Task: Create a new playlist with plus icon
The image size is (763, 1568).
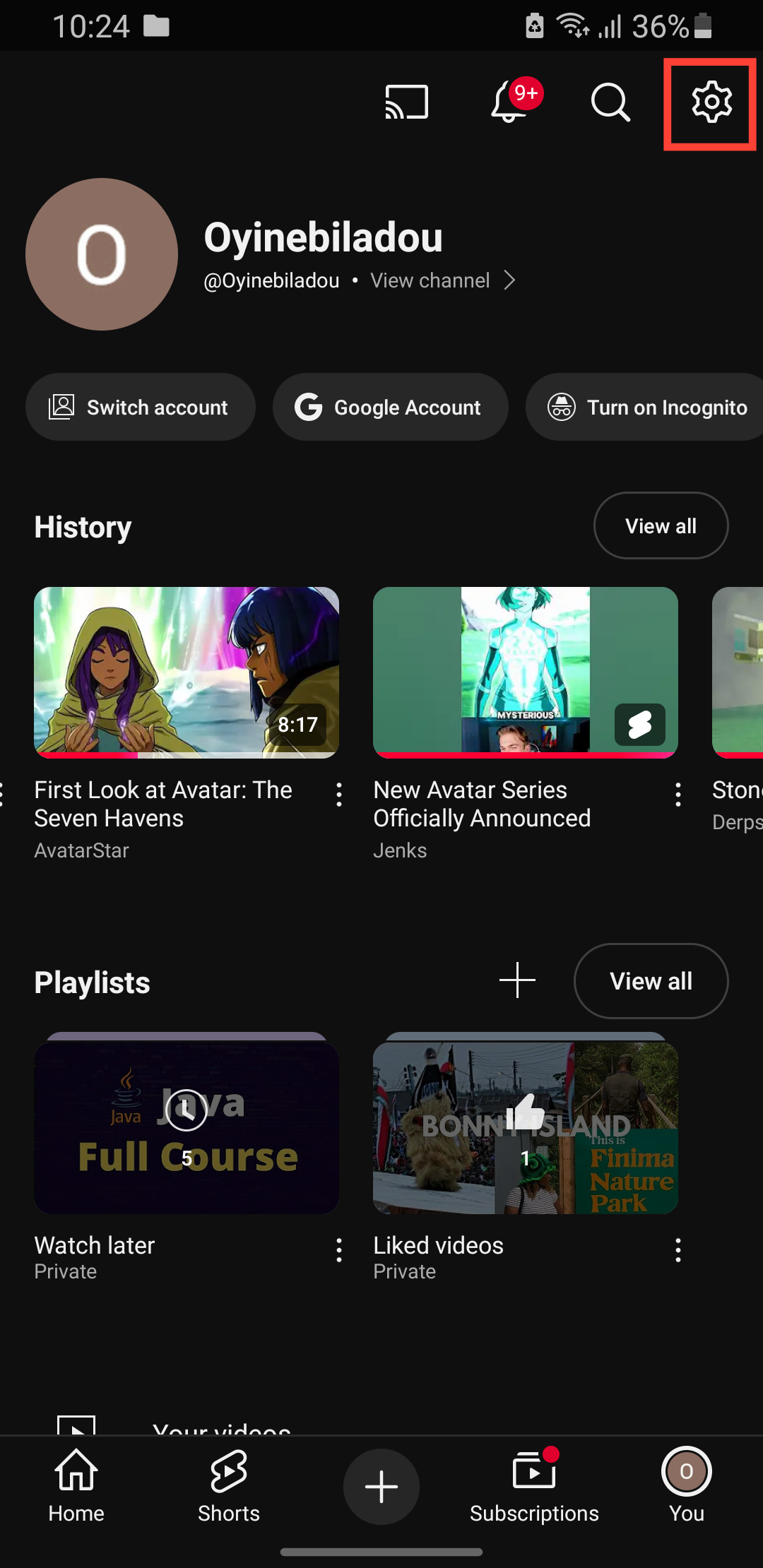Action: click(517, 980)
